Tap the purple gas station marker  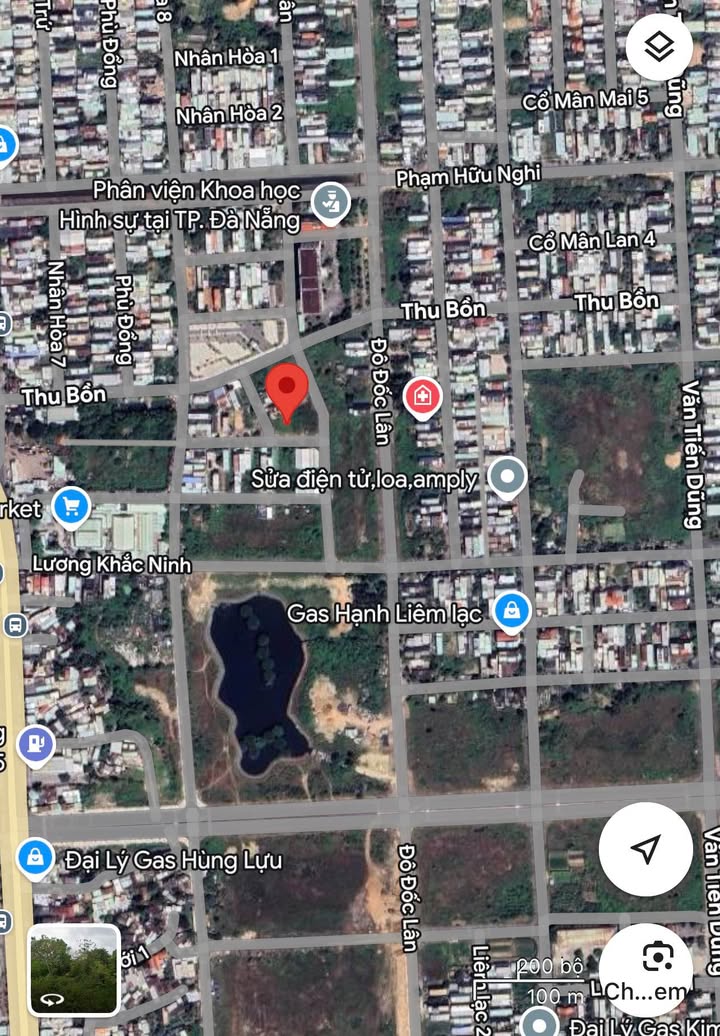(36, 745)
